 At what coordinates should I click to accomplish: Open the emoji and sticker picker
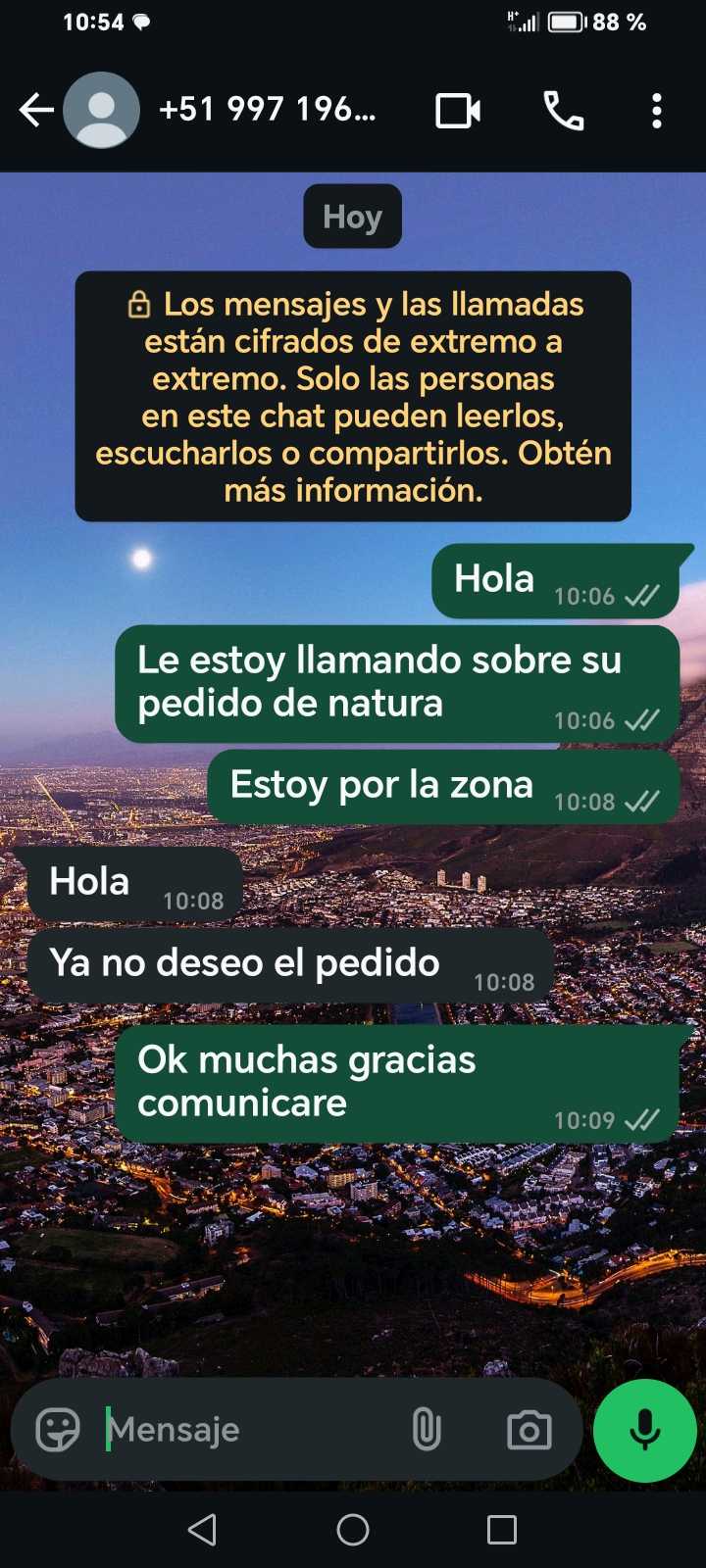[x=58, y=1430]
